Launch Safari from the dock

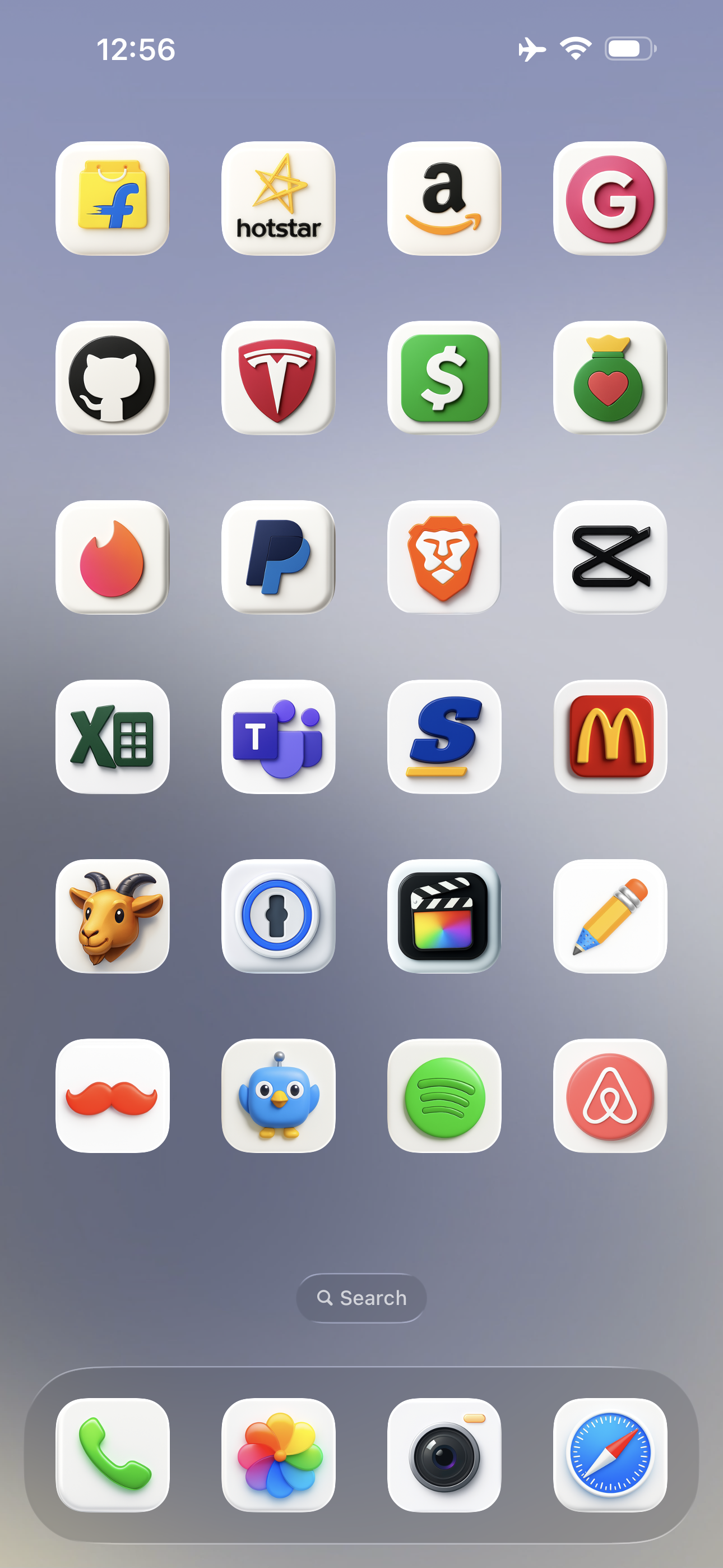coord(610,1455)
